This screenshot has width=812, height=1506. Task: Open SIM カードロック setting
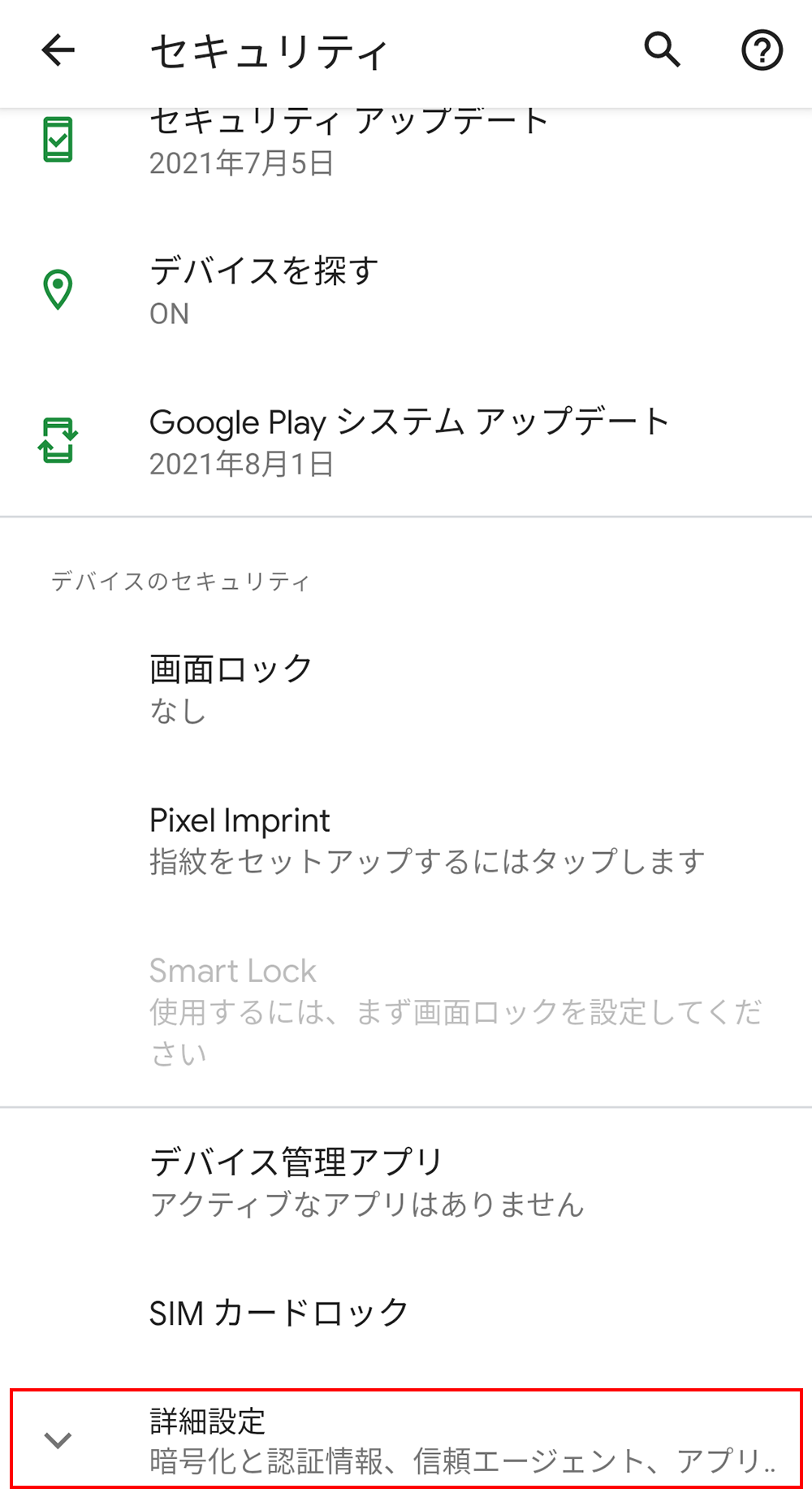(406, 1313)
